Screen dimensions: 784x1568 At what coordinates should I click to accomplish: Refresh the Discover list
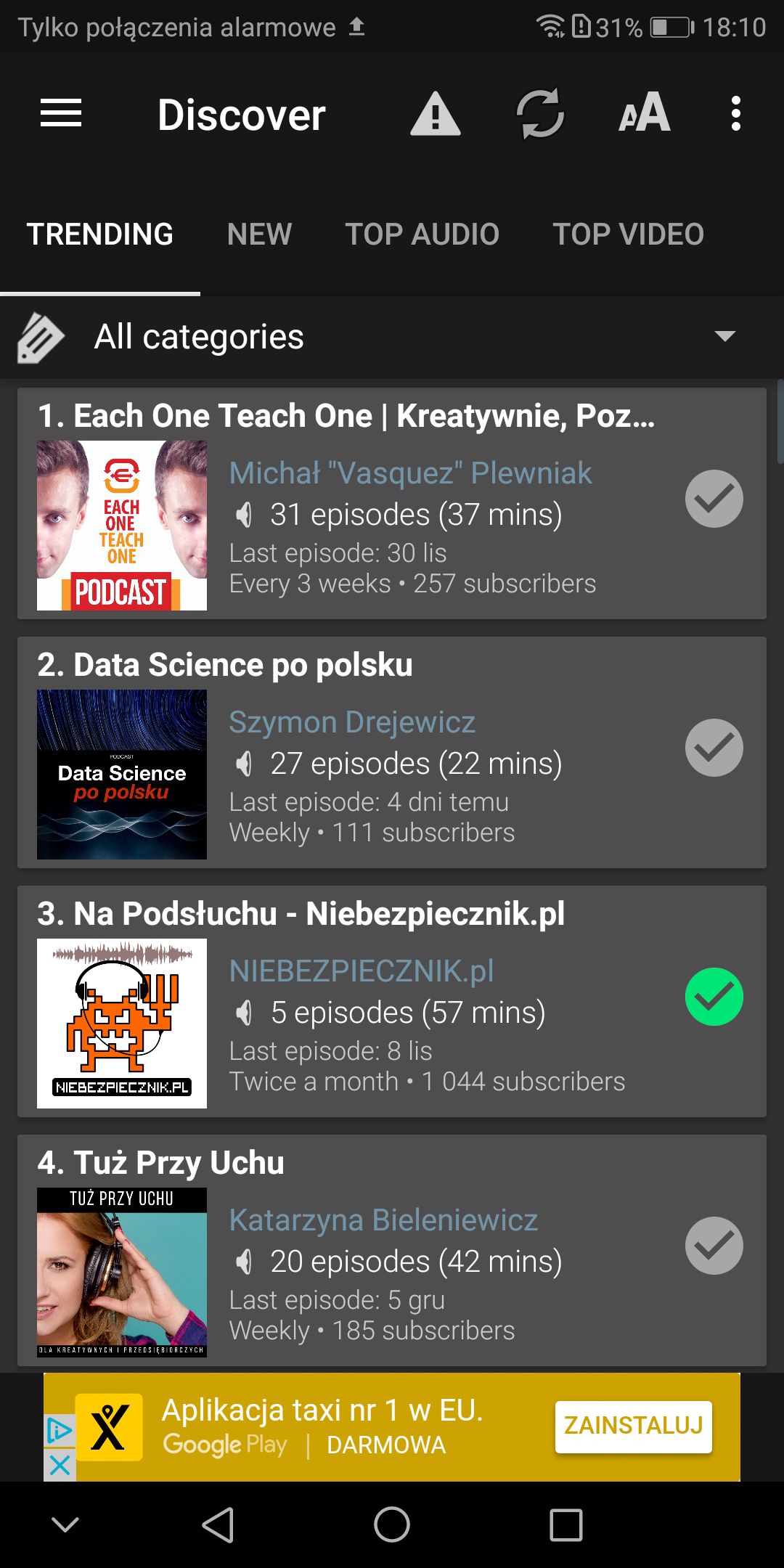541,113
